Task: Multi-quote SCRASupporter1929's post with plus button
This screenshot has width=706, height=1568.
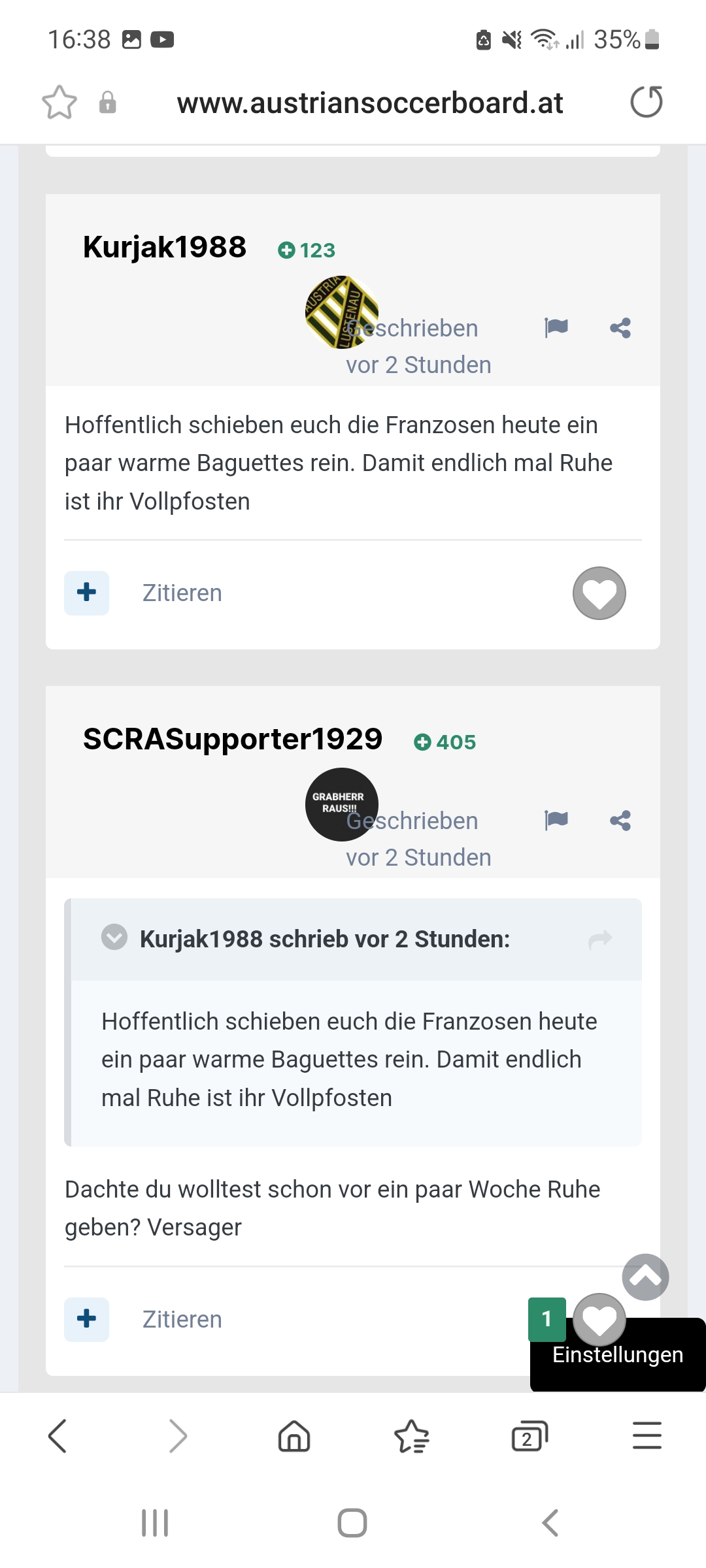Action: (x=86, y=1319)
